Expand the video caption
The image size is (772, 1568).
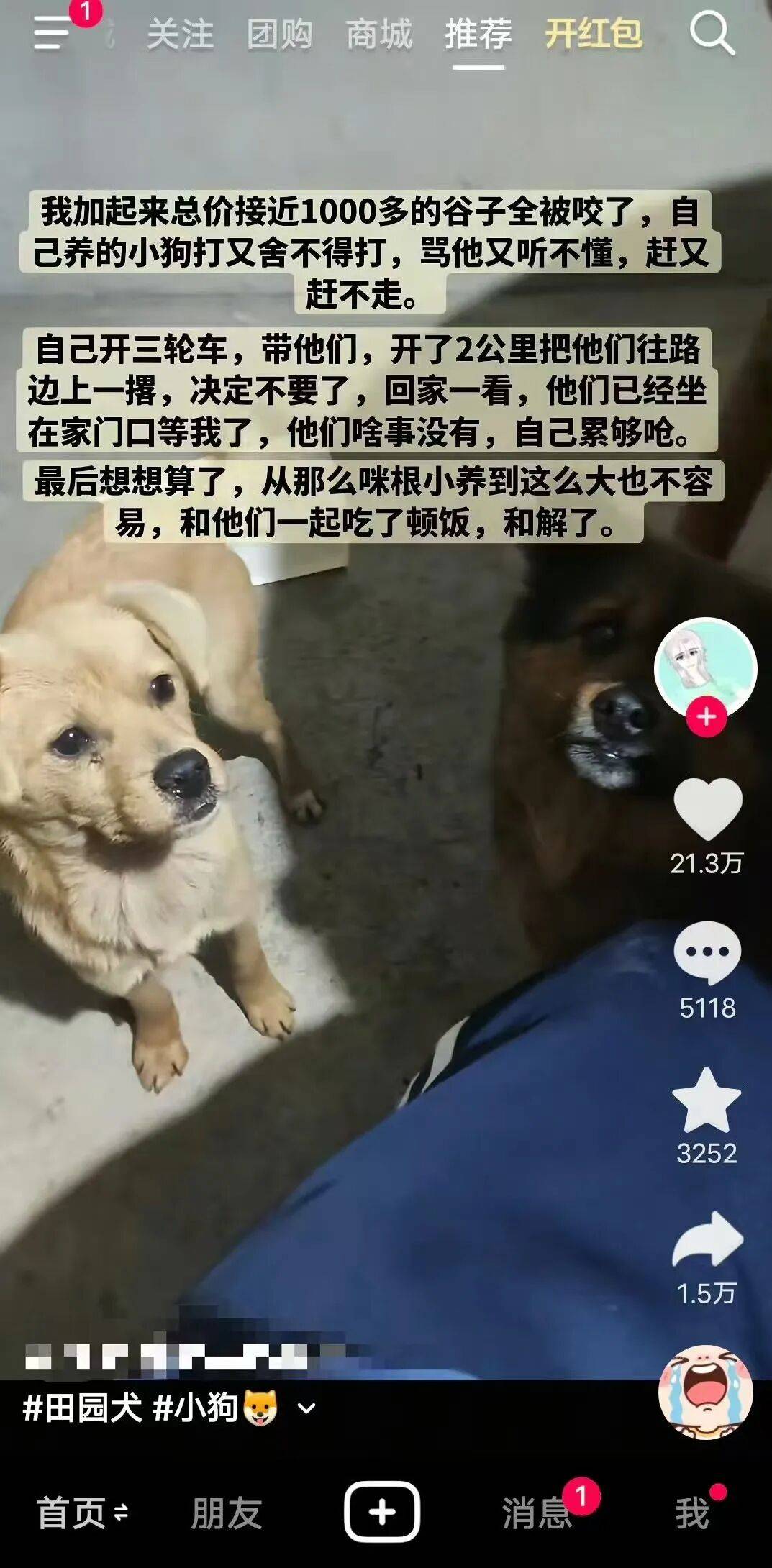307,1408
